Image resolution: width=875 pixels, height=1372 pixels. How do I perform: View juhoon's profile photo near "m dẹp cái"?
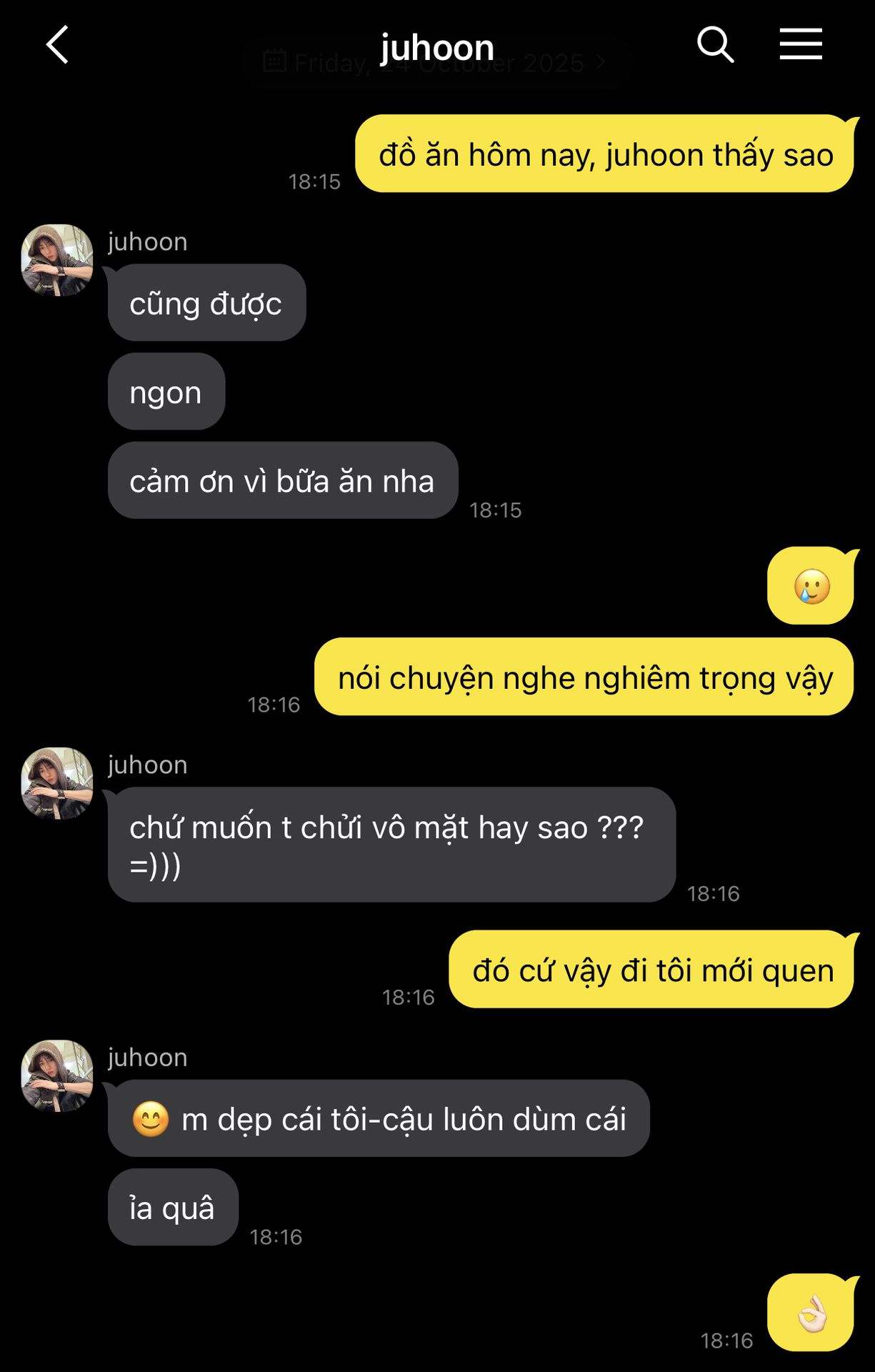point(57,1075)
